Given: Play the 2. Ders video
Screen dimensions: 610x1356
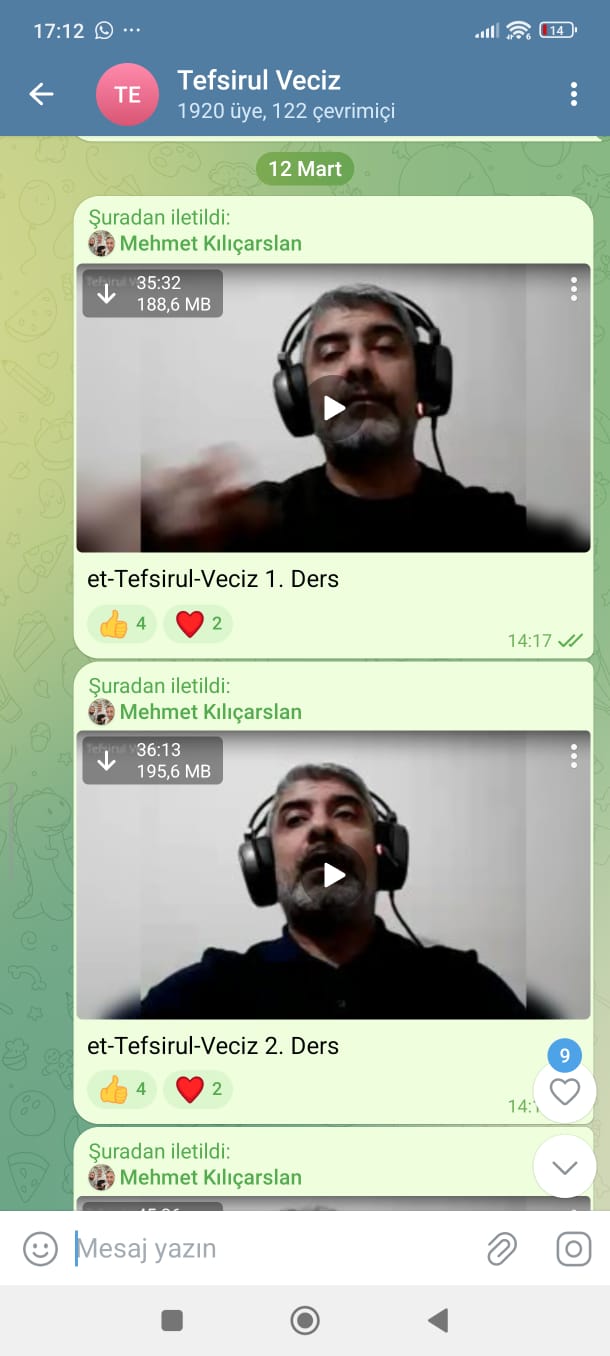Looking at the screenshot, I should coord(334,875).
